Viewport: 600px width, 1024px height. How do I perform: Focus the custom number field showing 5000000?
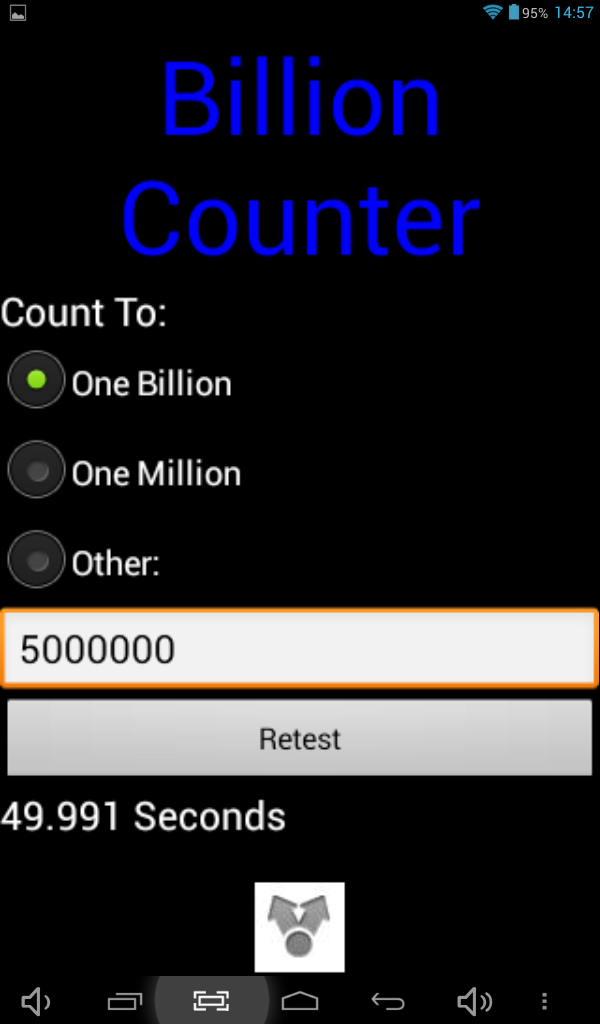tap(300, 649)
